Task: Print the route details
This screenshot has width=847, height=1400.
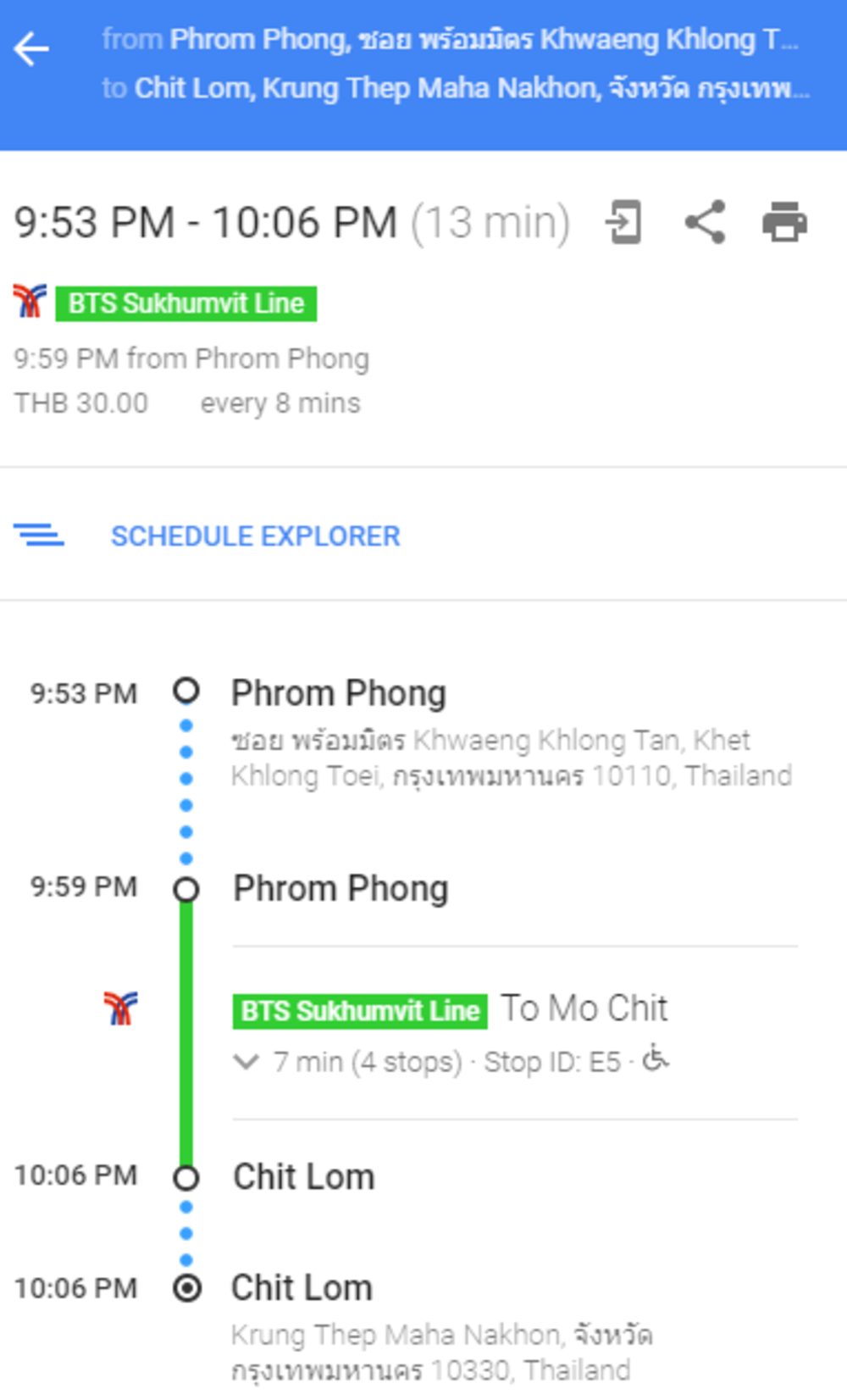Action: (x=784, y=222)
